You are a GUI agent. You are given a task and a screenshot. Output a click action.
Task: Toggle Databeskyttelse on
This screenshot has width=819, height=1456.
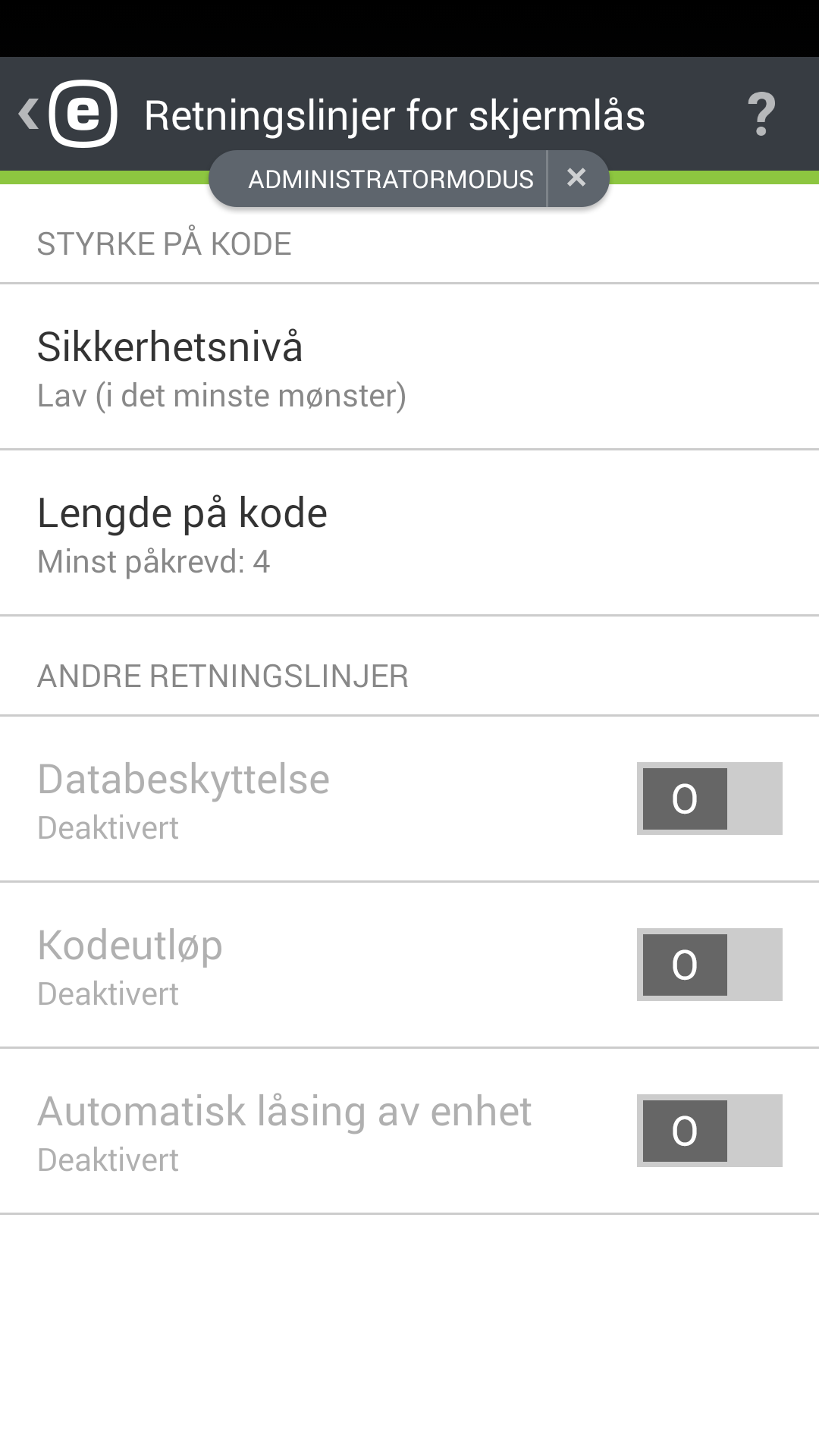tap(708, 798)
